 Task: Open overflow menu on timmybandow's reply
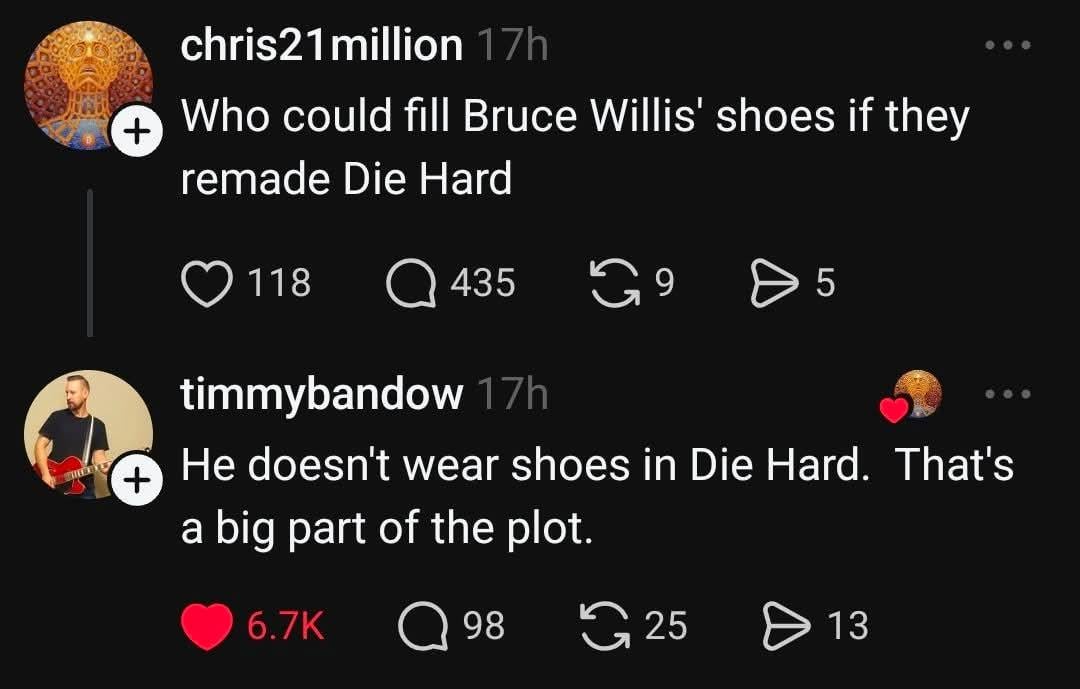pos(1007,395)
